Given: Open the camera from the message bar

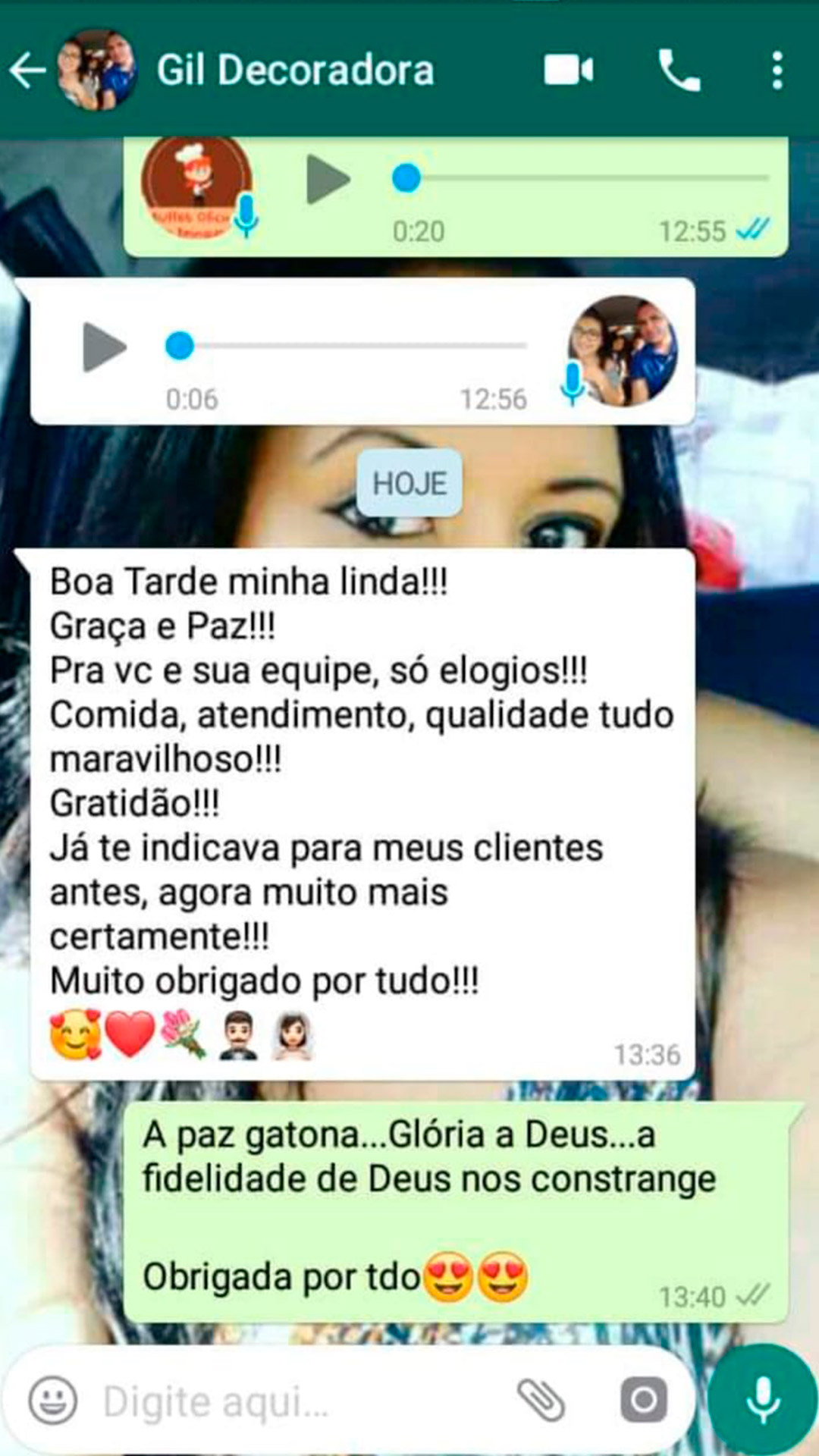Looking at the screenshot, I should pos(644,1400).
